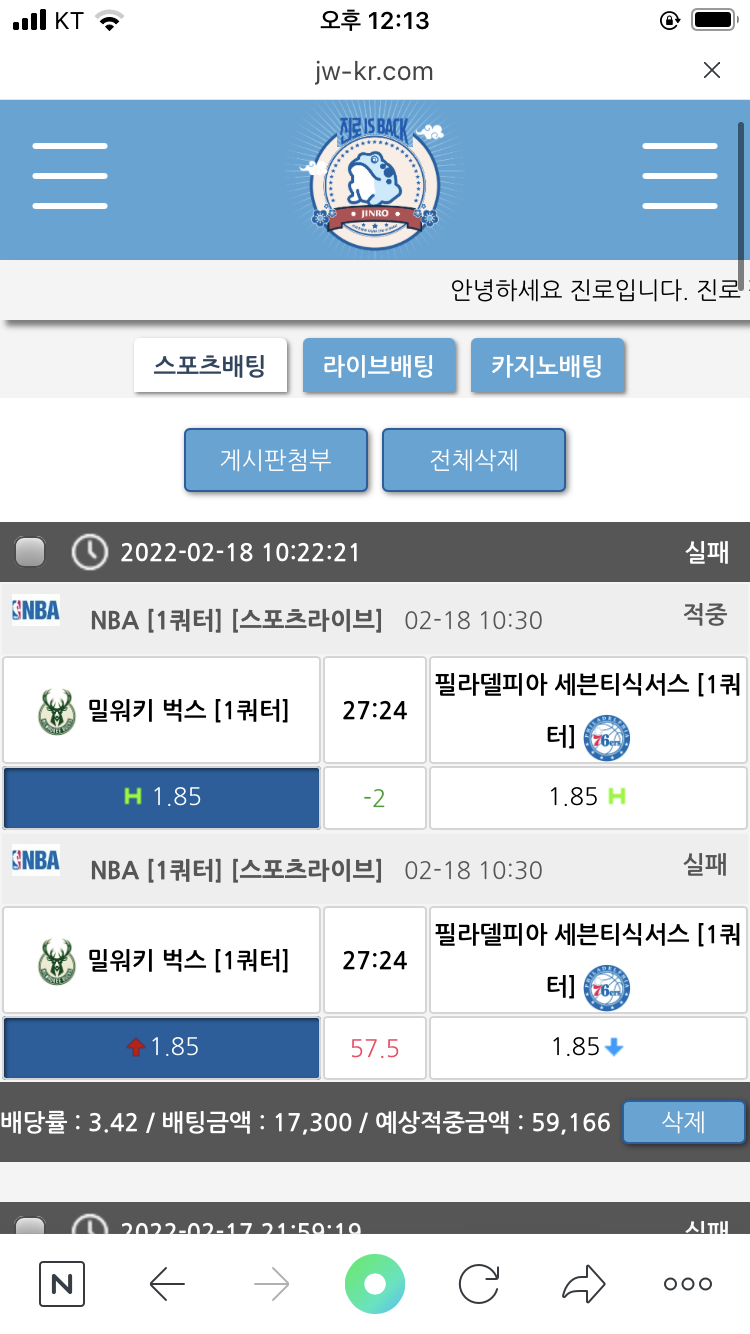Viewport: 750px width, 1334px height.
Task: Delete this bet with the 삭제 button
Action: tap(684, 1122)
